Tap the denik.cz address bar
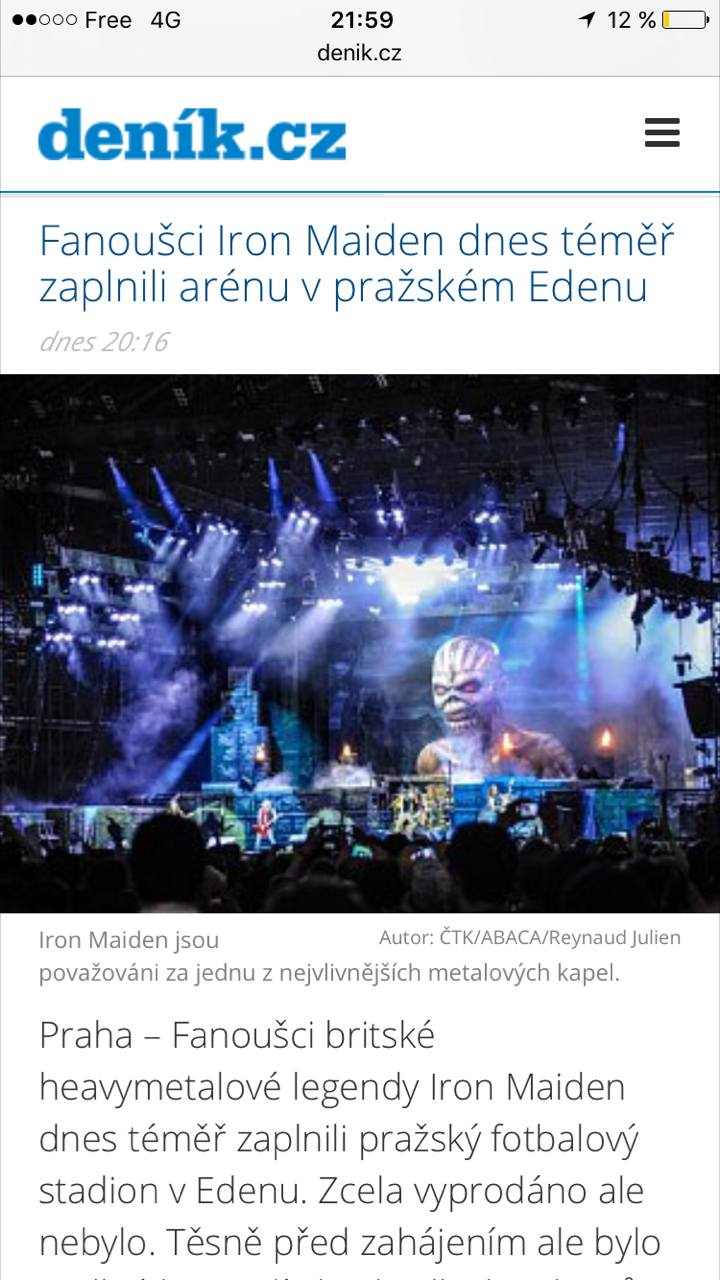 [x=360, y=53]
